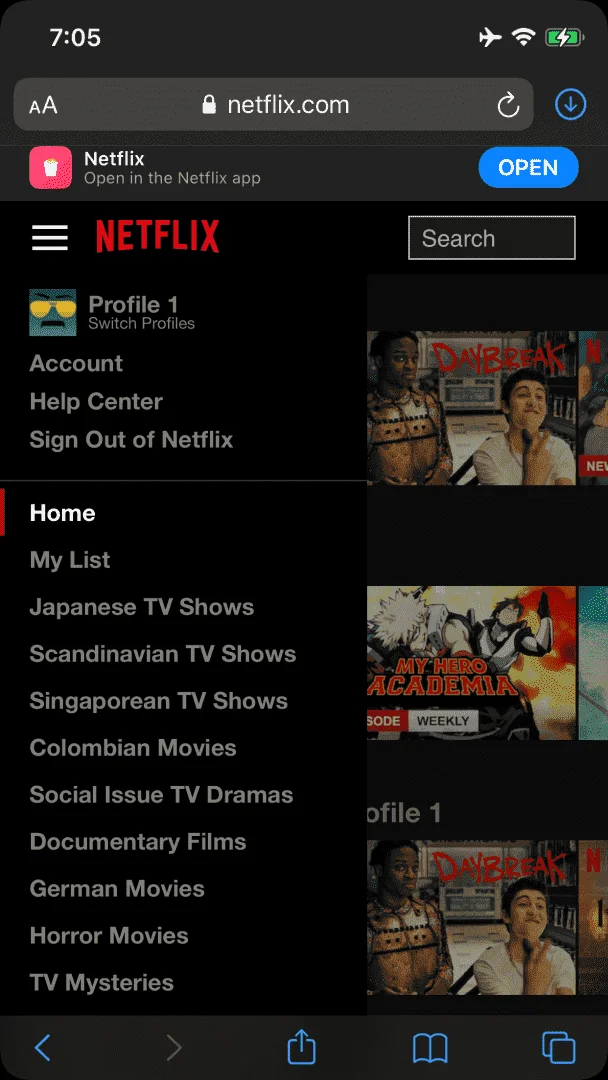Open in the Netflix app
Viewport: 608px width, 1080px height.
pyautogui.click(x=528, y=167)
